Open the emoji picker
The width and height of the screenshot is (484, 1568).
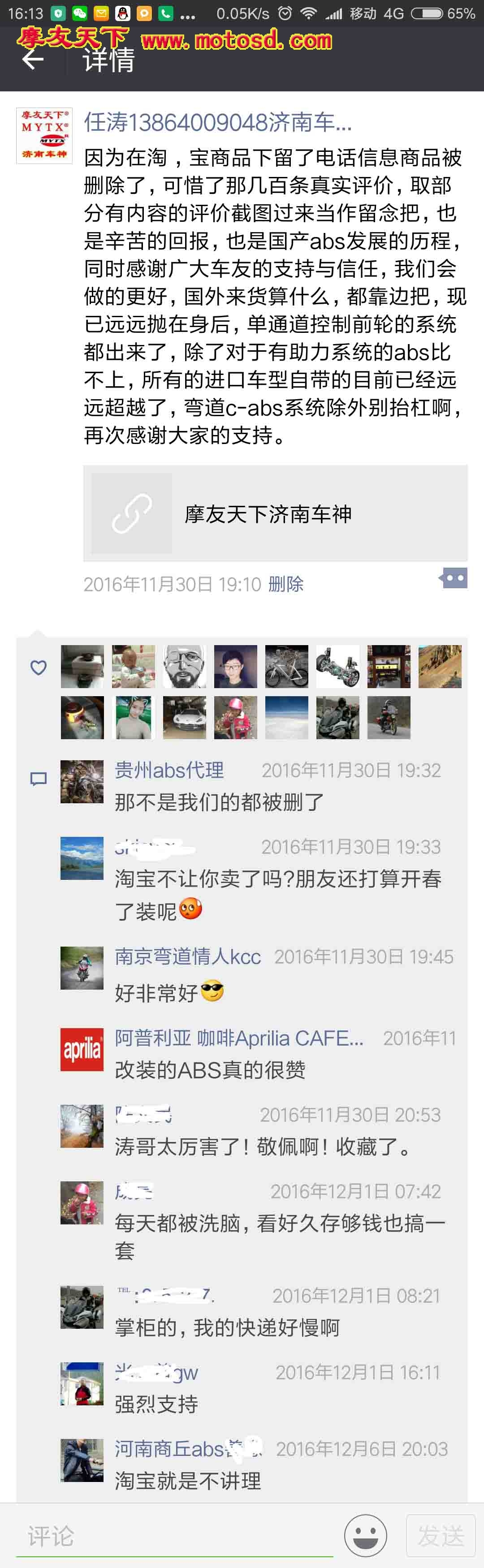[x=365, y=1536]
